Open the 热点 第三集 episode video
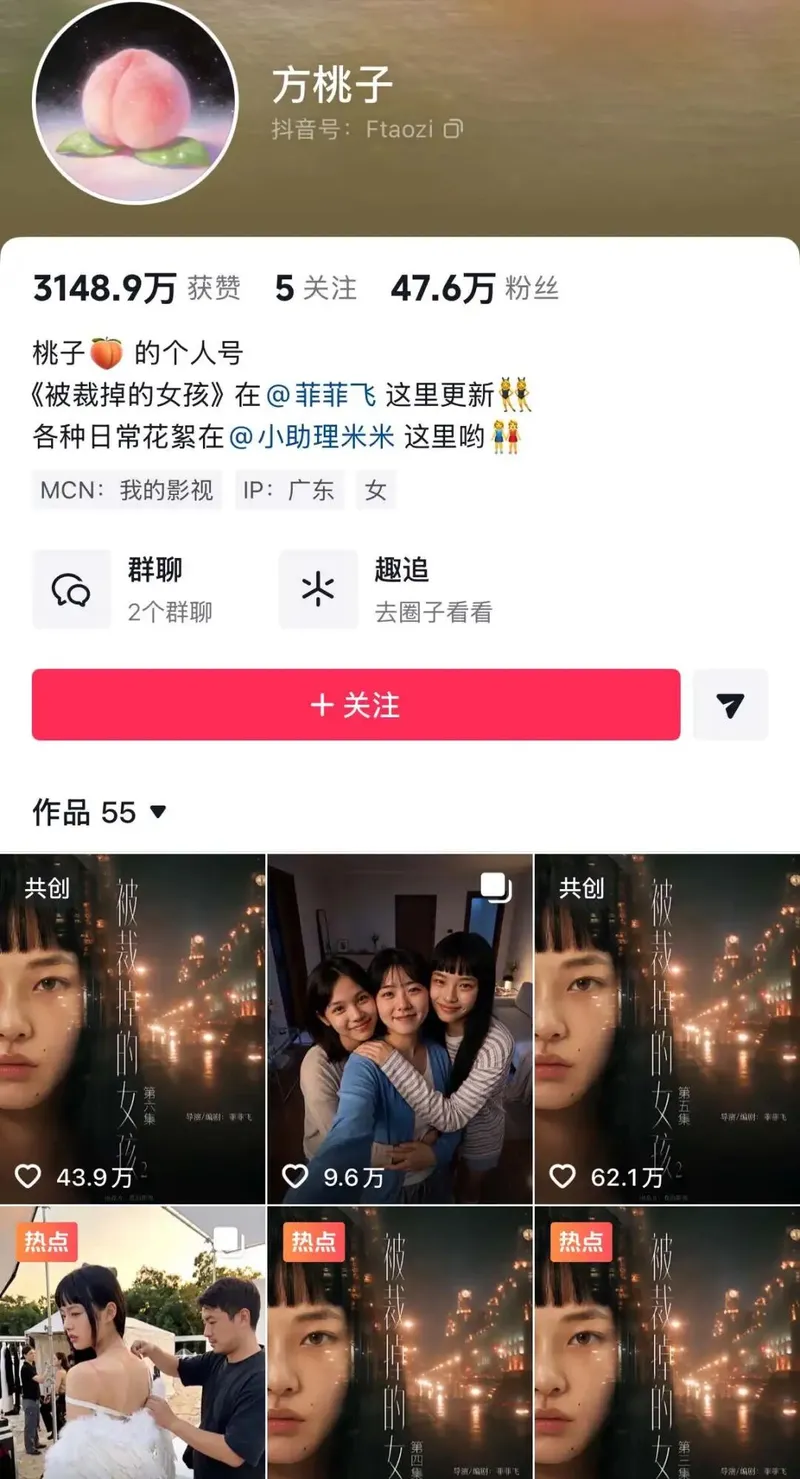This screenshot has width=800, height=1479. (668, 1343)
